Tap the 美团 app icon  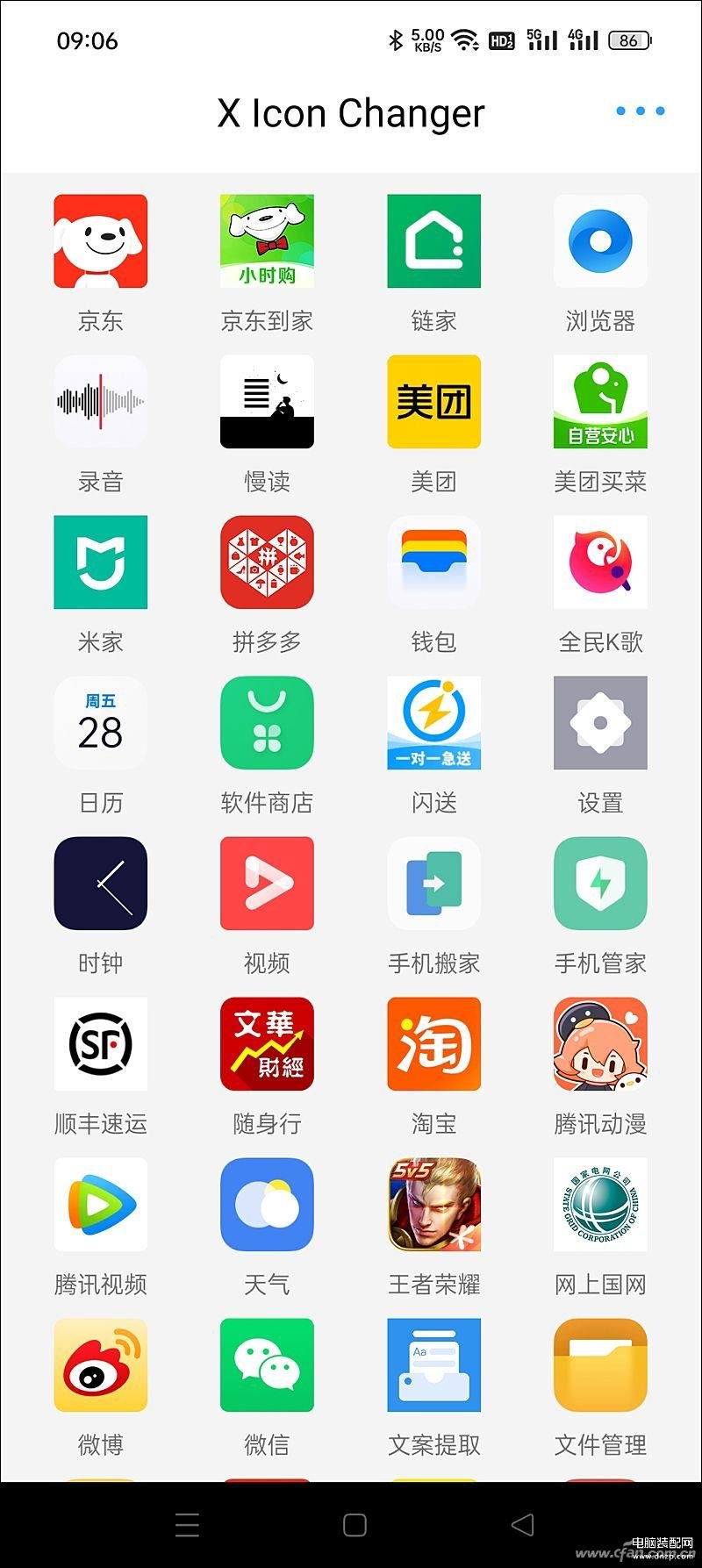click(433, 402)
